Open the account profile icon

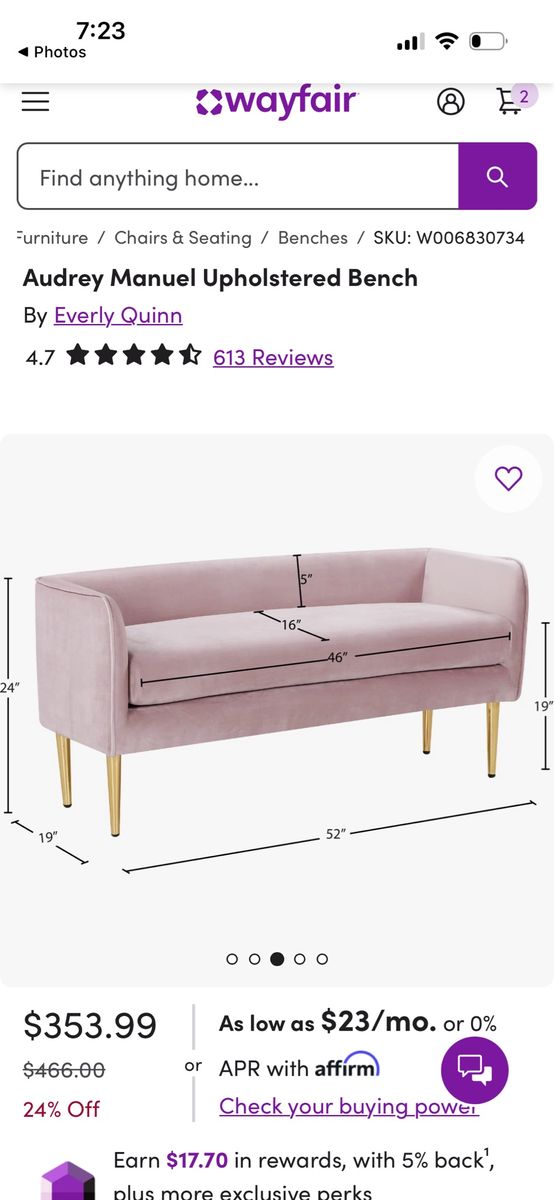coord(451,101)
